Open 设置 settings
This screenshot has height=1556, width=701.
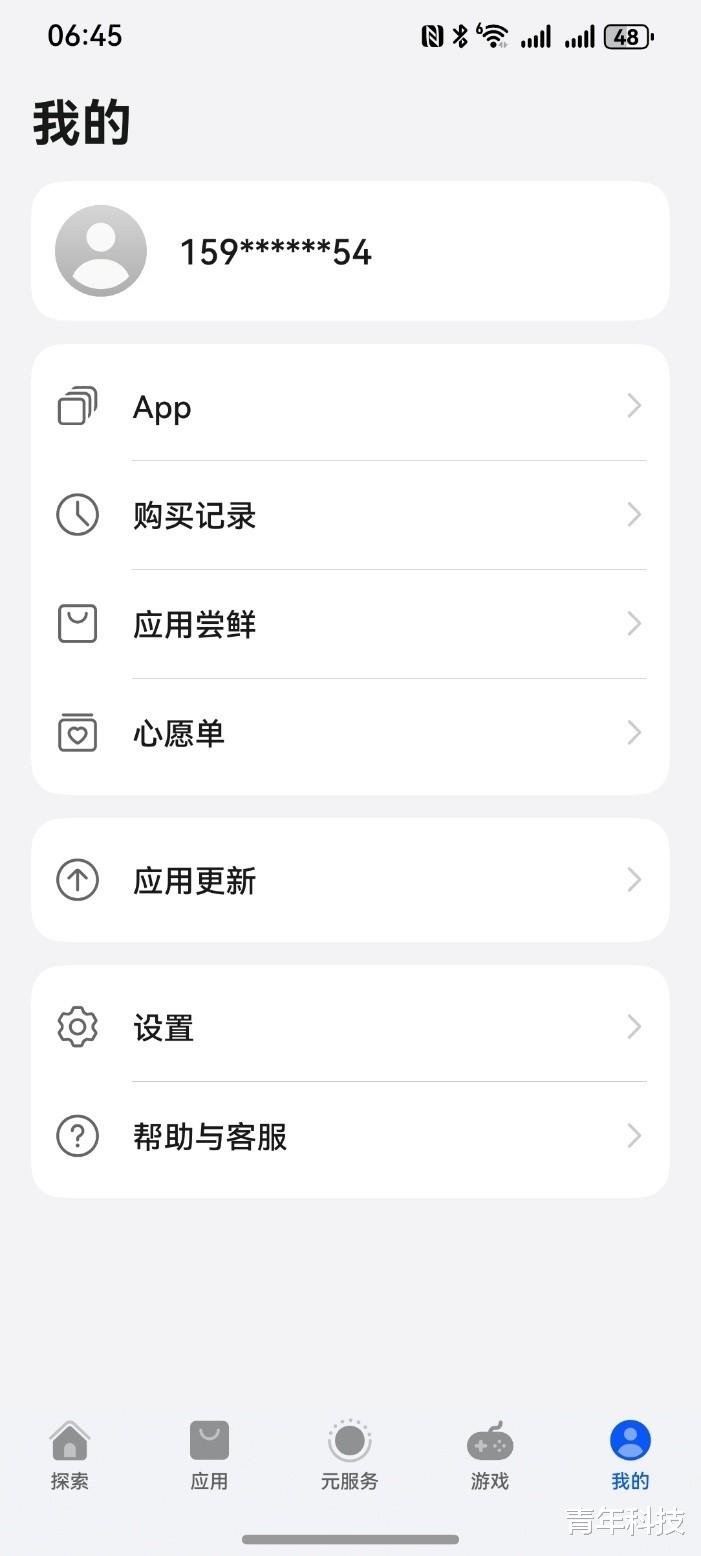click(350, 1027)
